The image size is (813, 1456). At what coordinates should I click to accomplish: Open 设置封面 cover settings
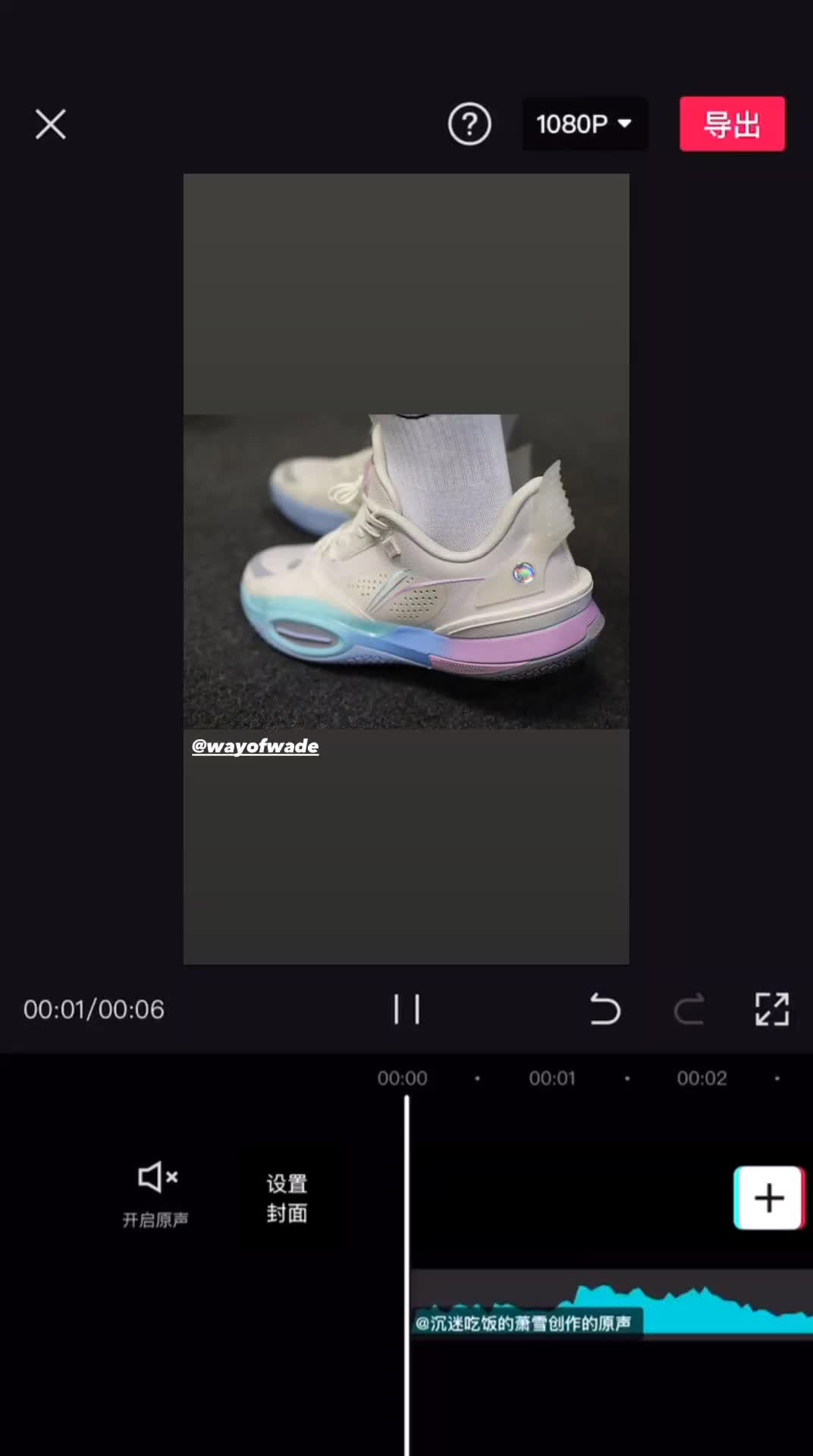[x=287, y=1198]
